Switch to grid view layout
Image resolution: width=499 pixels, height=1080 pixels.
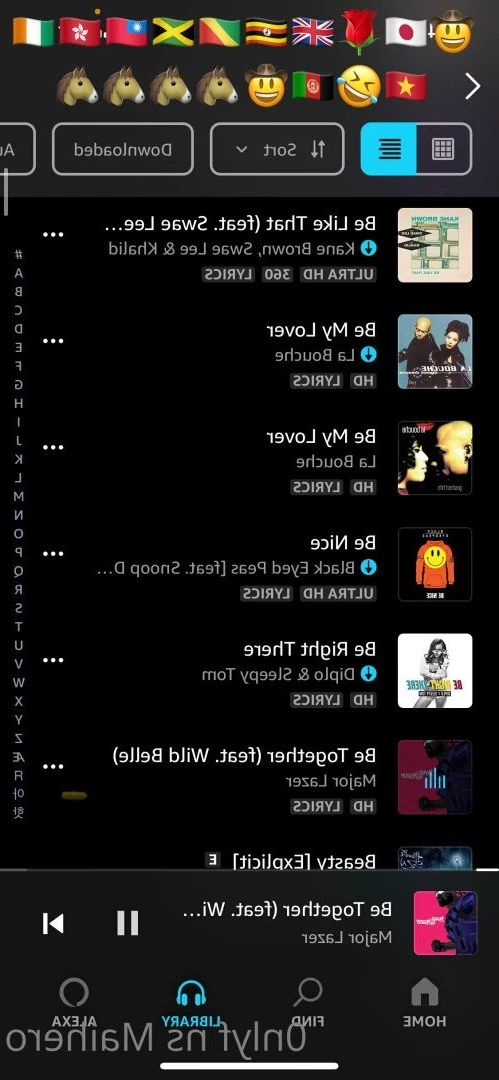443,149
